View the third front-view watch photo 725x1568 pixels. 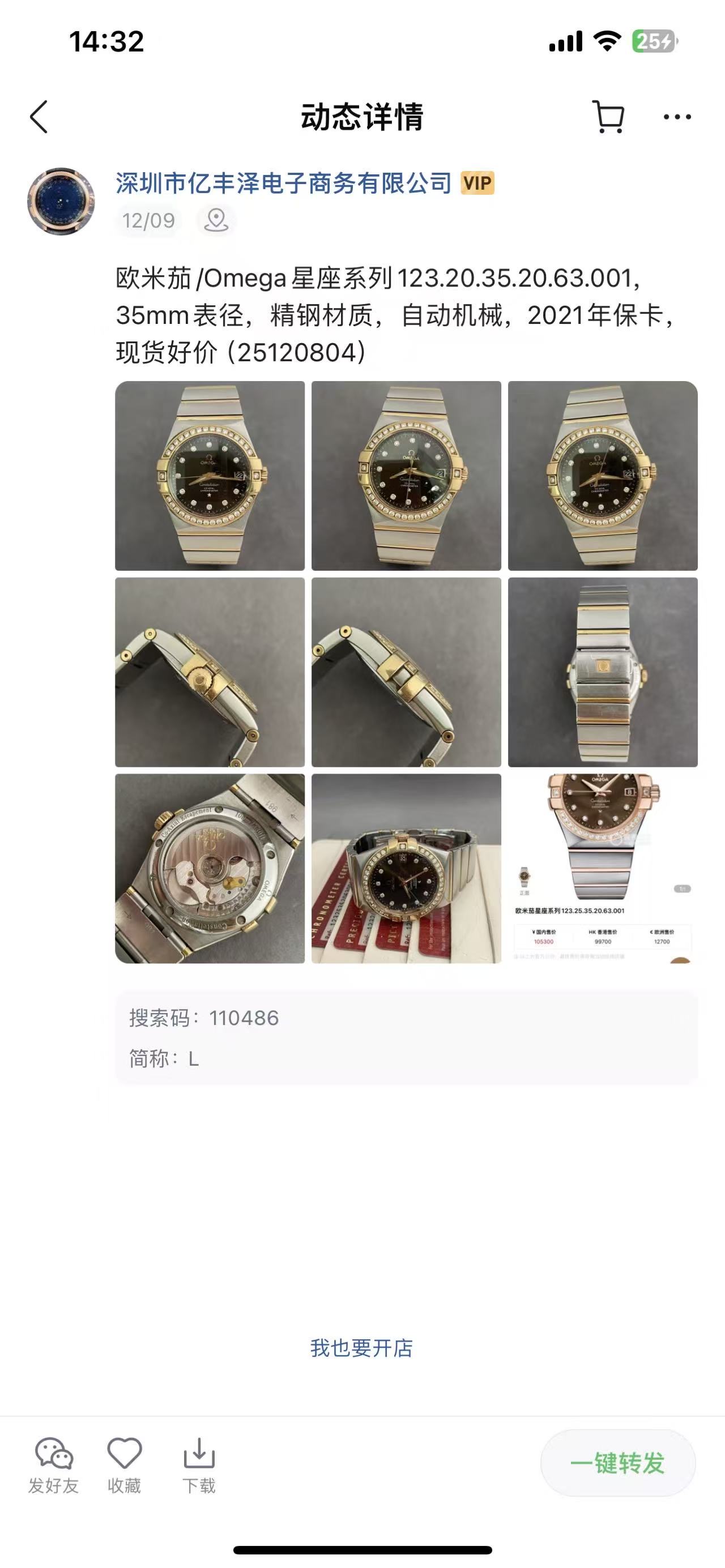point(603,476)
